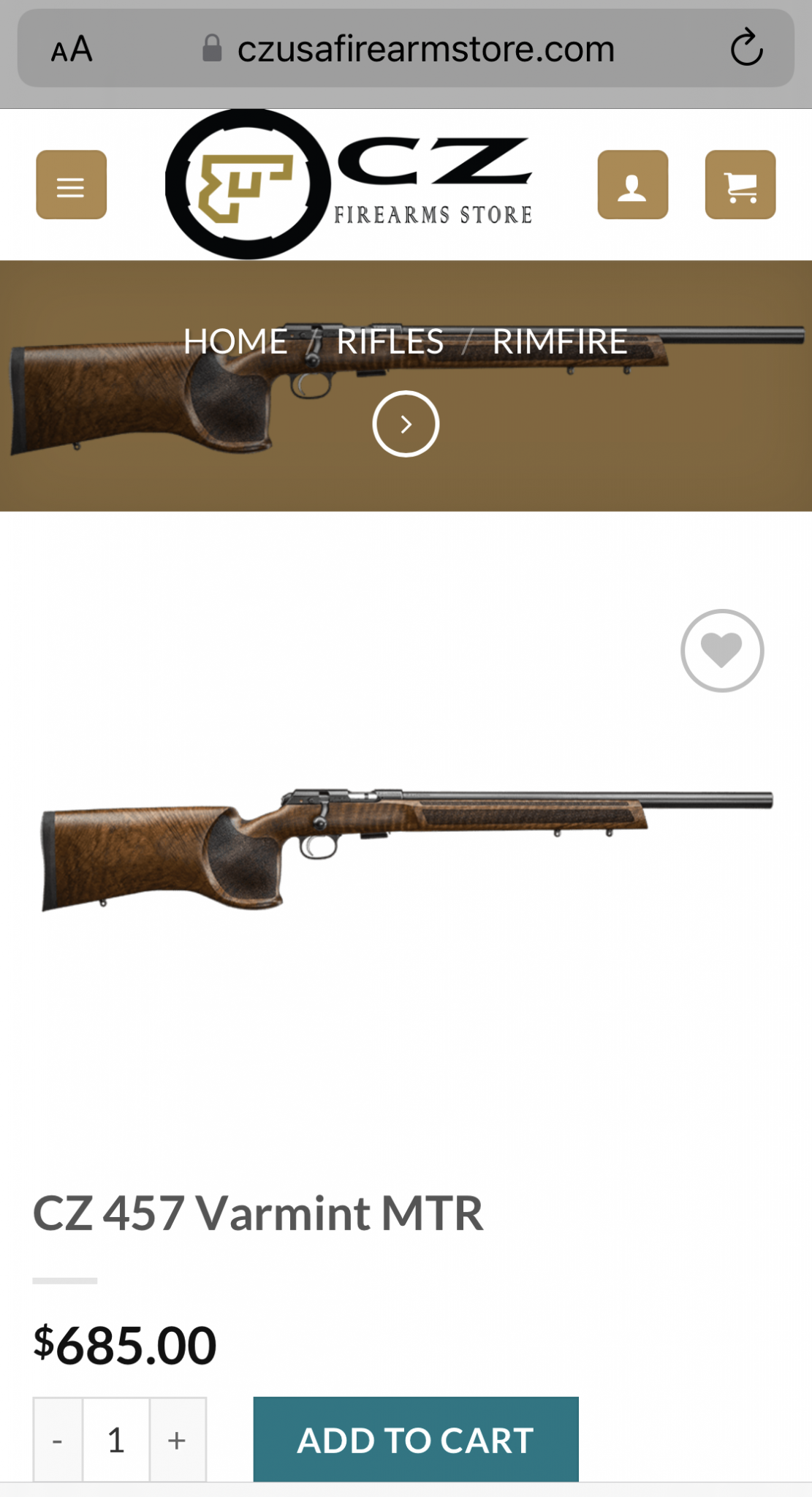Open the shopping cart

(740, 185)
